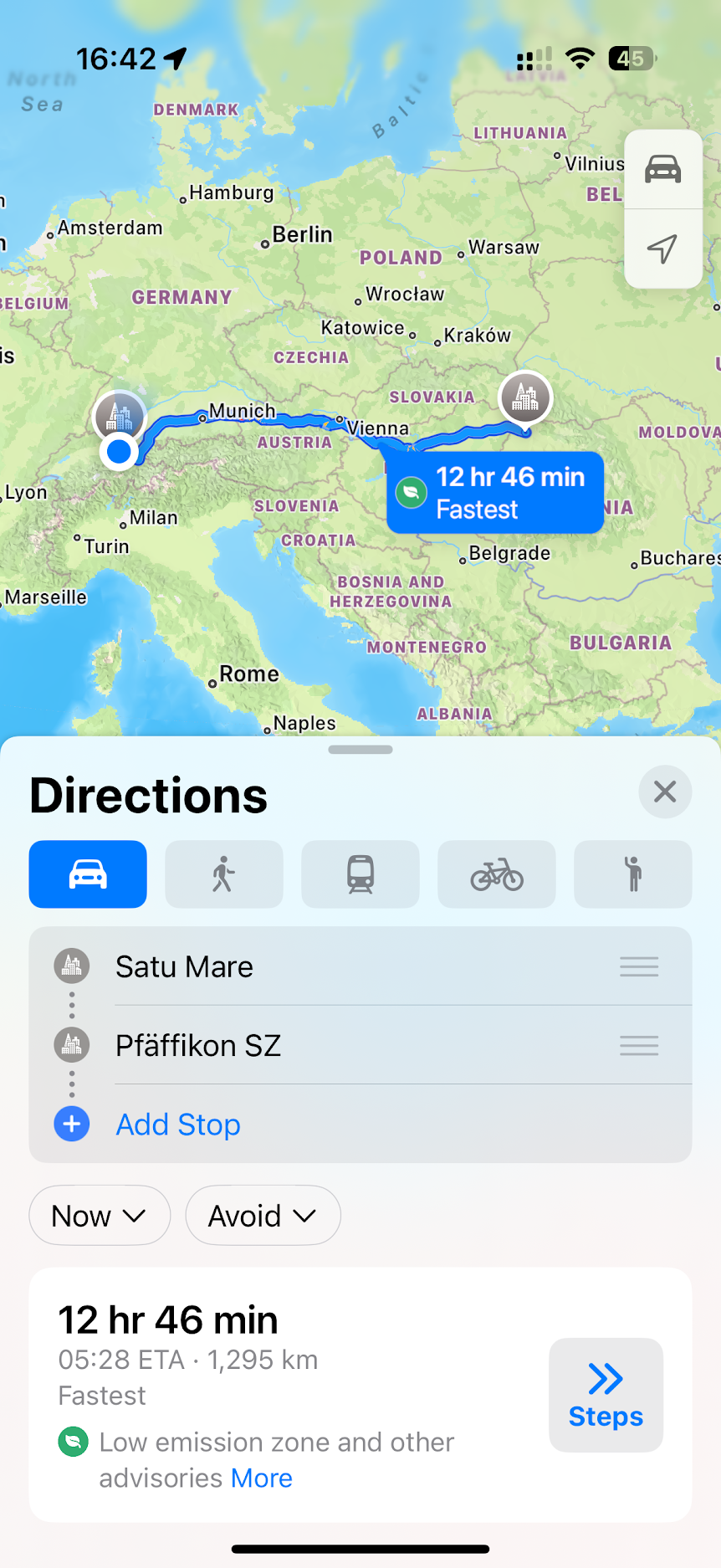721x1568 pixels.
Task: Close the Directions panel
Action: coord(665,792)
